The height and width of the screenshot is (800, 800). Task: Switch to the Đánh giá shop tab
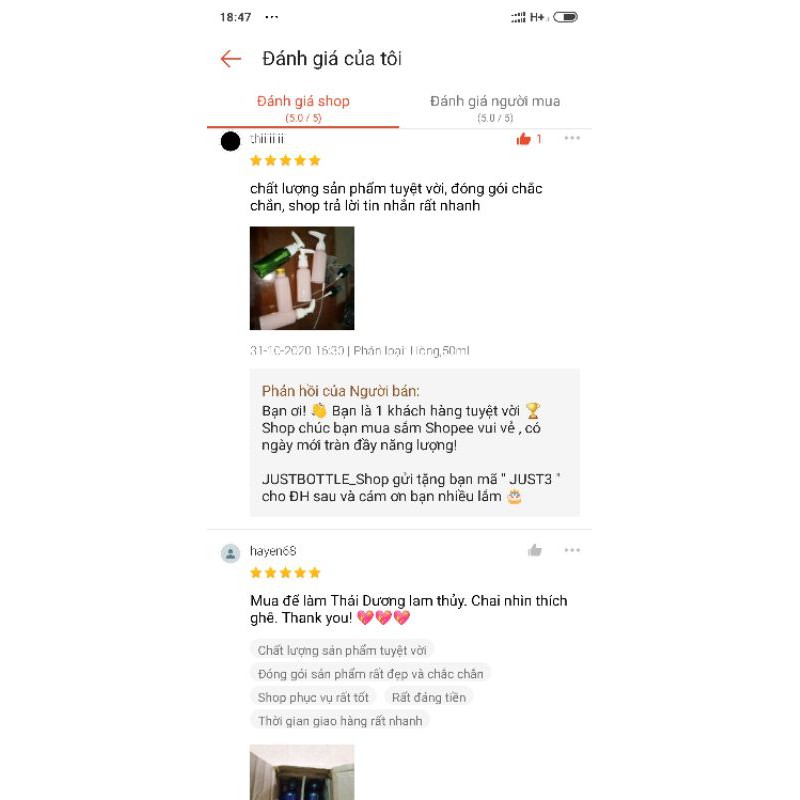tap(303, 107)
